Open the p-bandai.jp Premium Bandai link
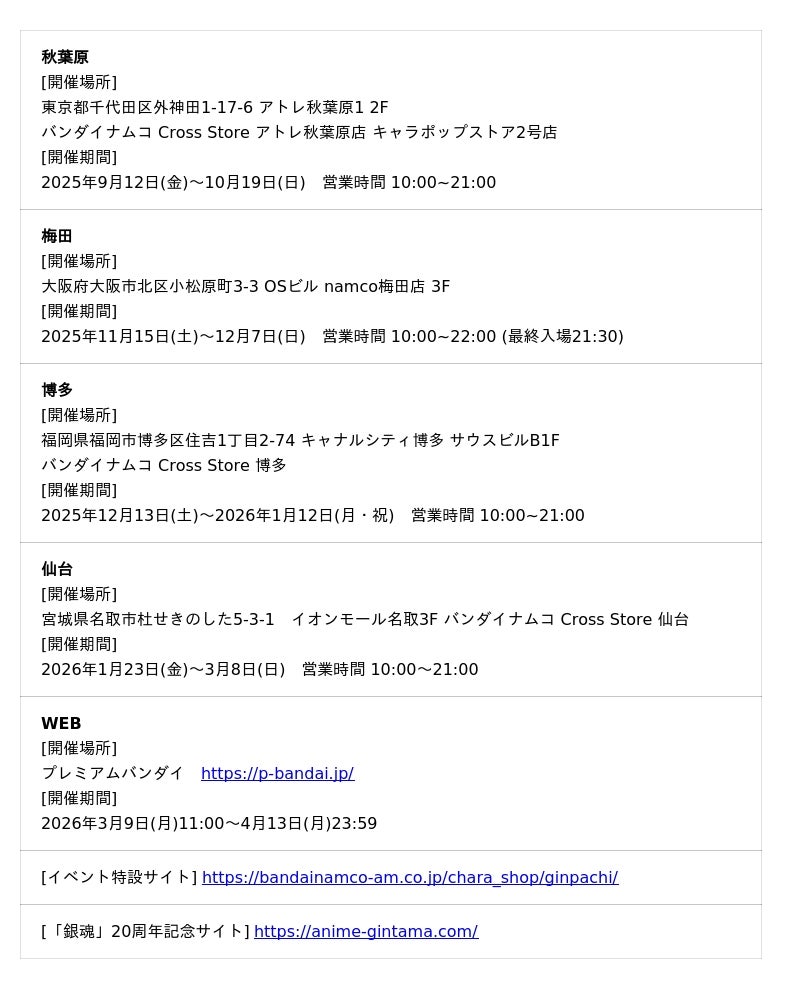Viewport: 800px width, 989px height. [277, 773]
